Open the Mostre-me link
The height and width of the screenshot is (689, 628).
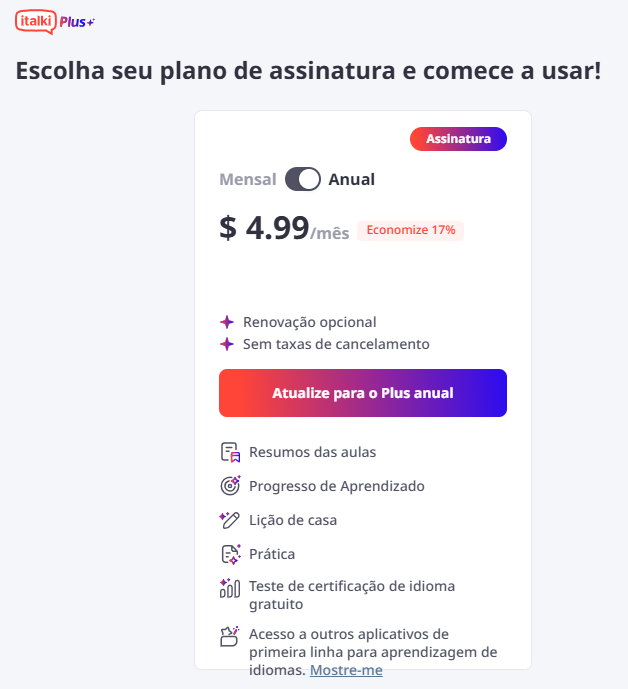pos(346,670)
